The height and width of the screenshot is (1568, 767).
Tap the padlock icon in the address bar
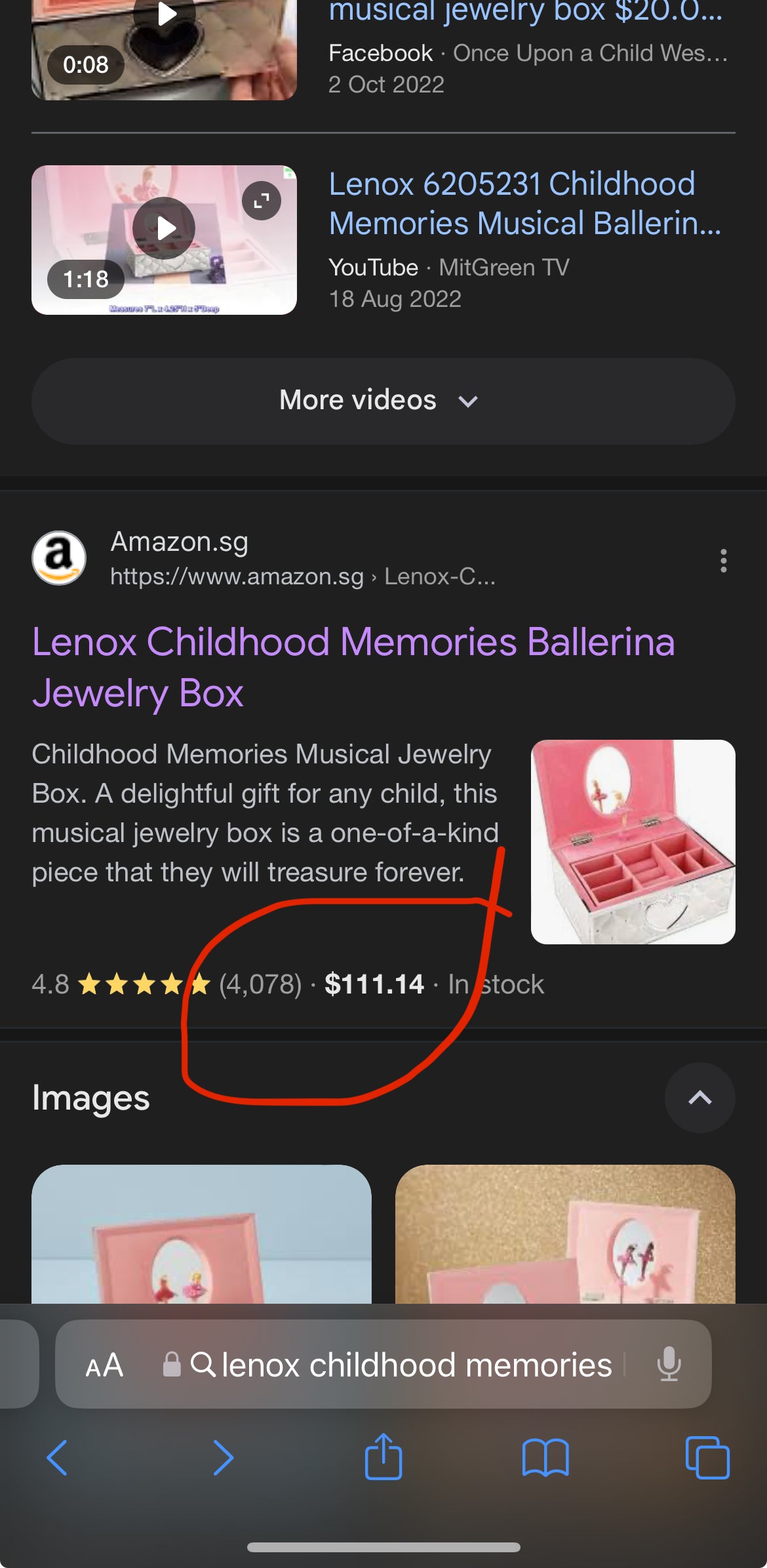point(170,1366)
